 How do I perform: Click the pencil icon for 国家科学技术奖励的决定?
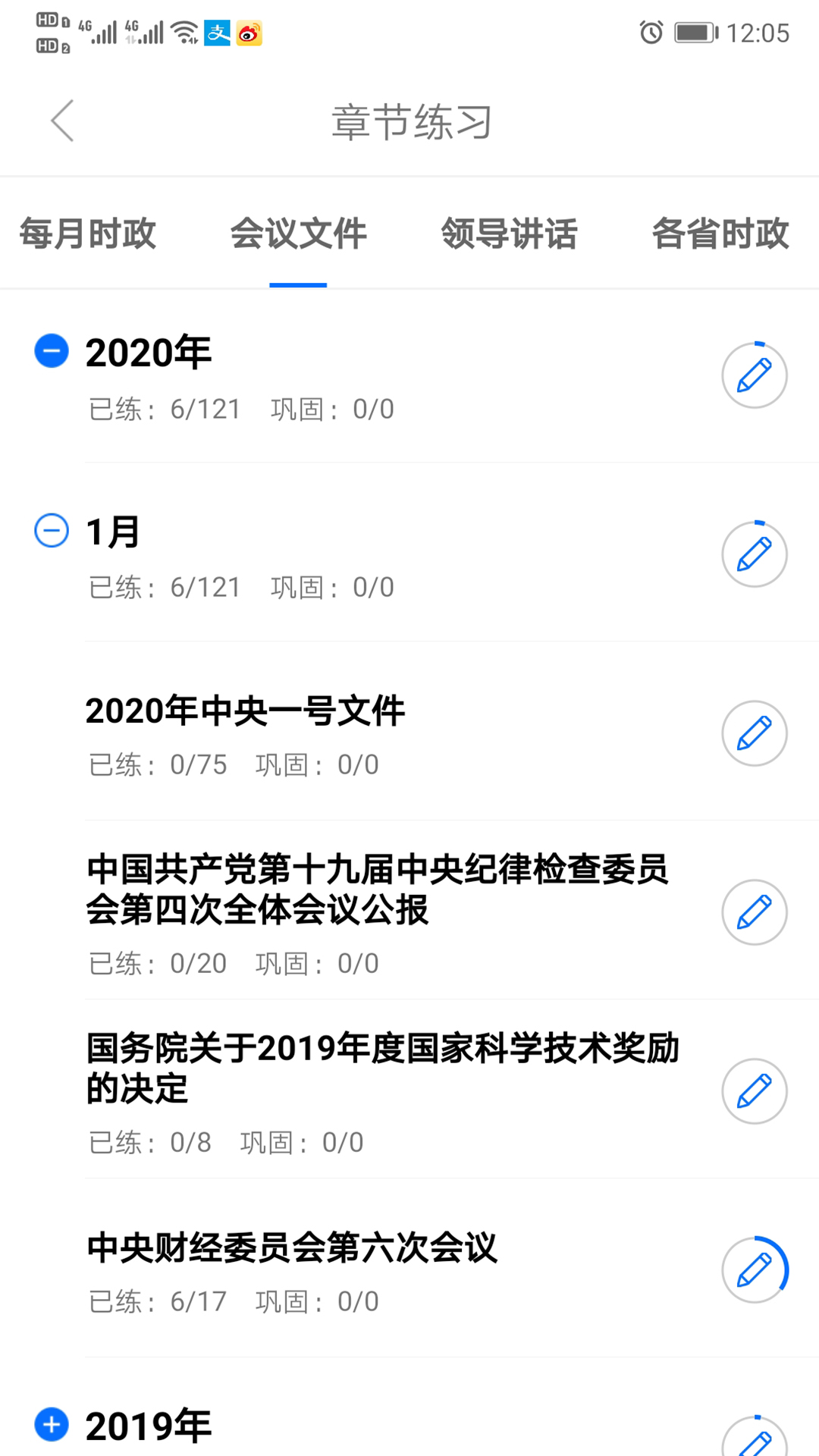pos(755,1091)
